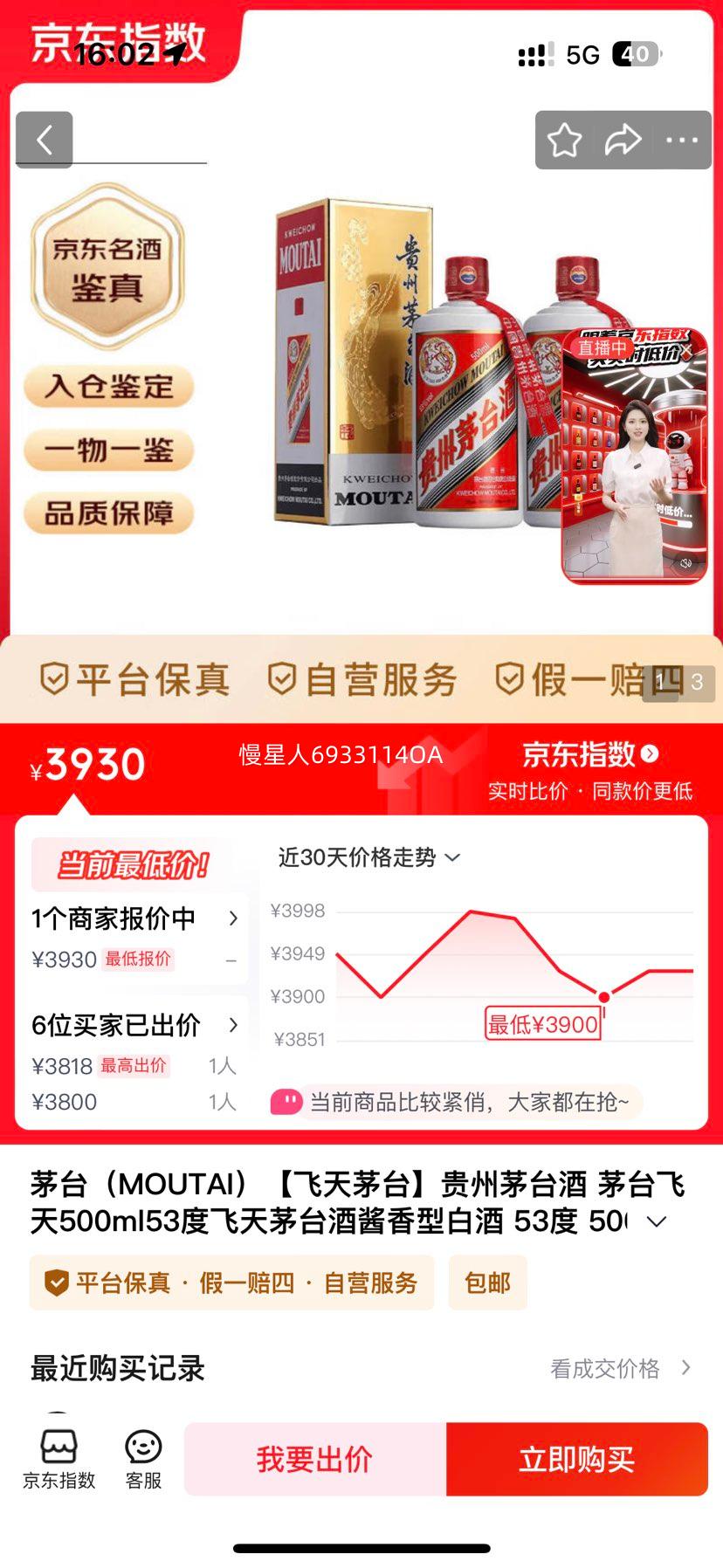723x1568 pixels.
Task: Tap 我要出价 to make an offer
Action: tap(313, 1458)
